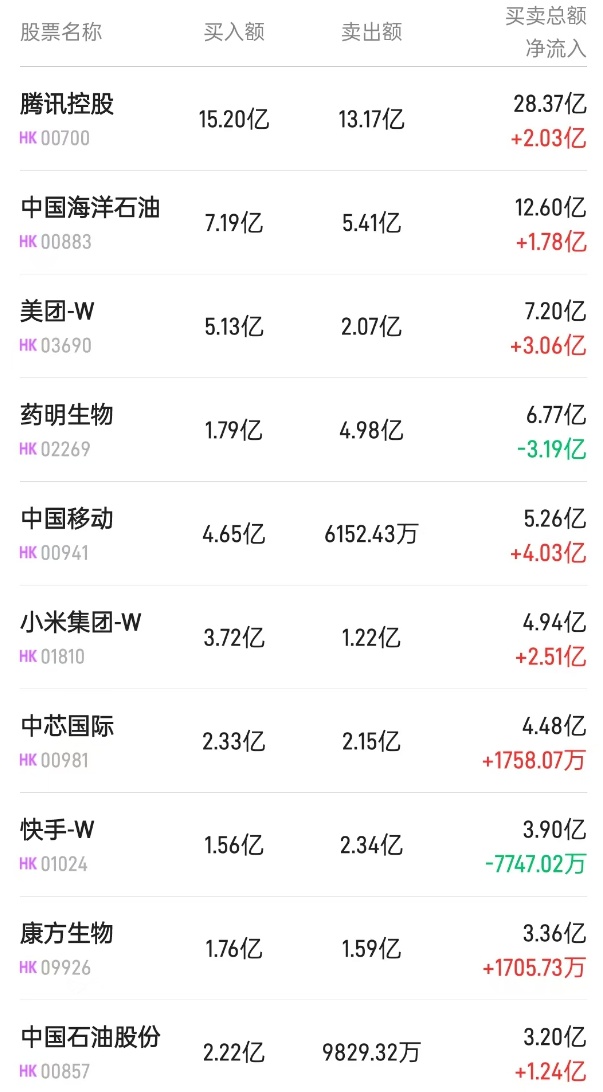View the 中芯国际 stock entry
The image size is (603, 1092).
point(68,726)
